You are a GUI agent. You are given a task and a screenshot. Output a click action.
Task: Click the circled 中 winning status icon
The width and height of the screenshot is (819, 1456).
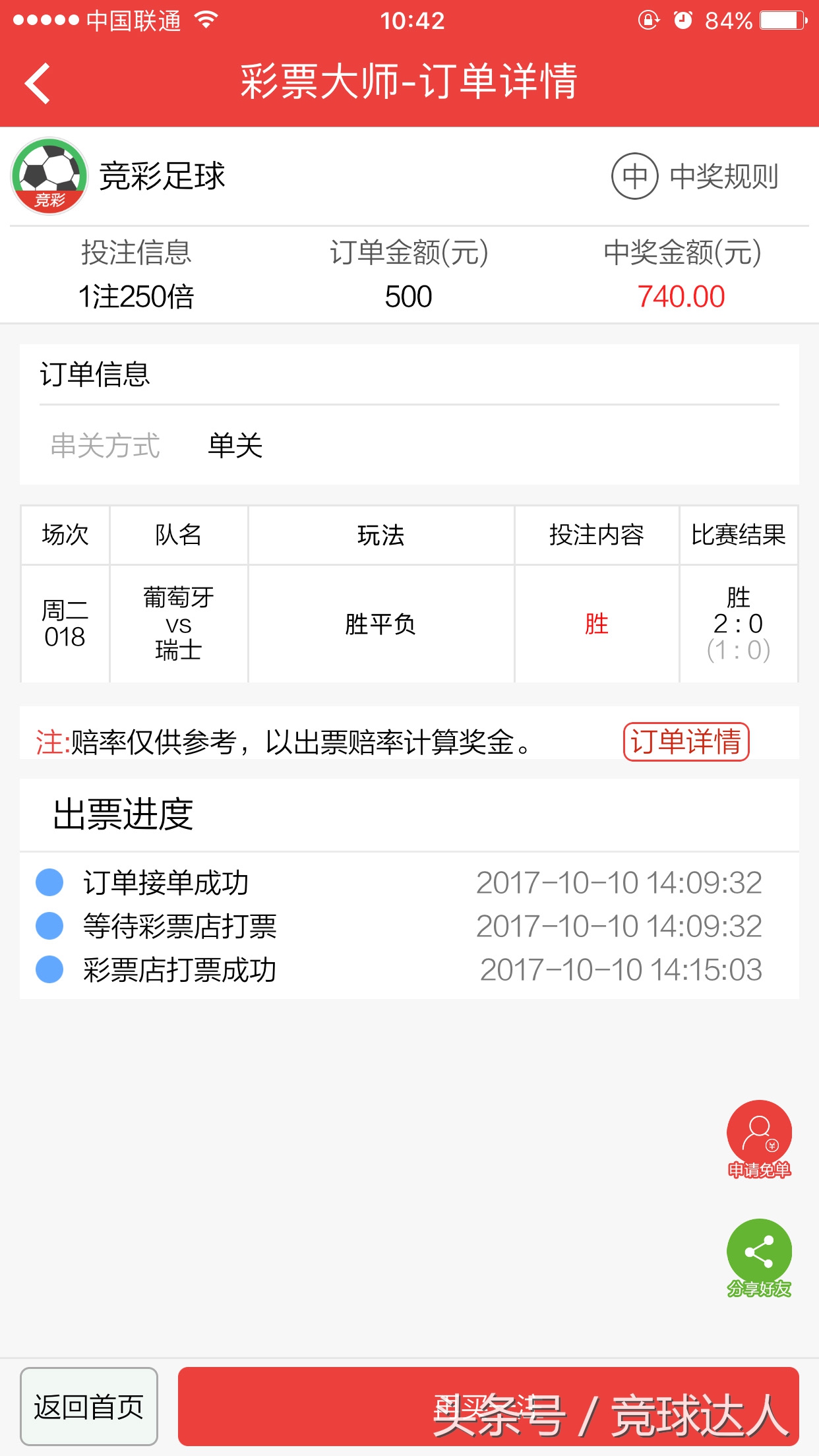click(635, 177)
